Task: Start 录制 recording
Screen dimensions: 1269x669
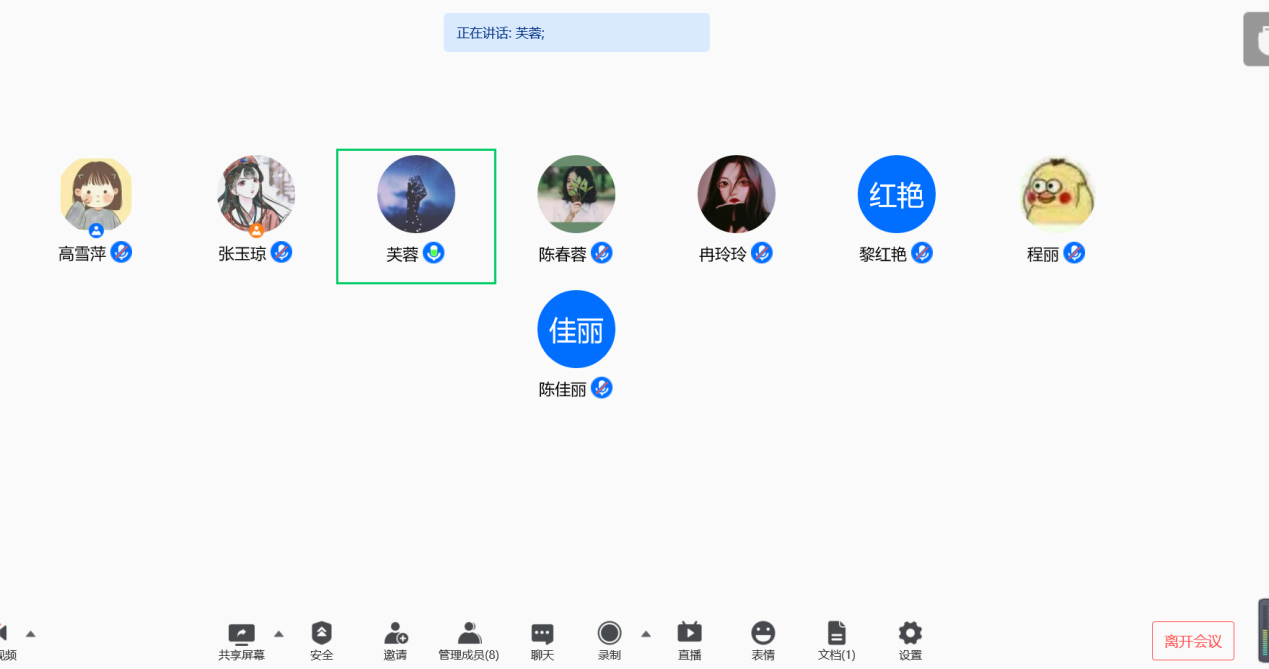Action: point(609,640)
